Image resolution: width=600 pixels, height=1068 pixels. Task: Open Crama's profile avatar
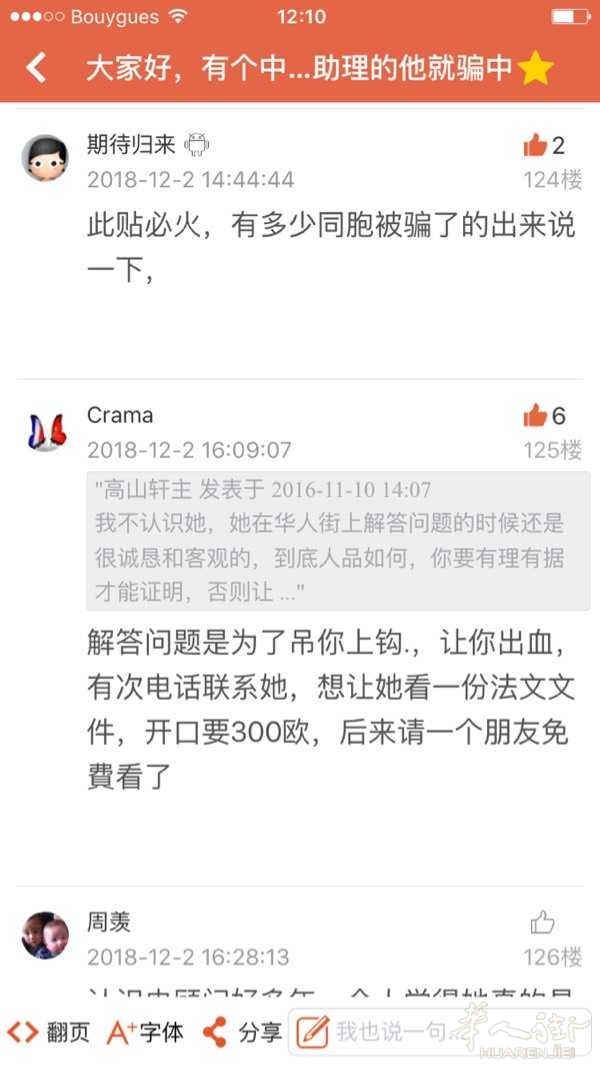tap(45, 431)
